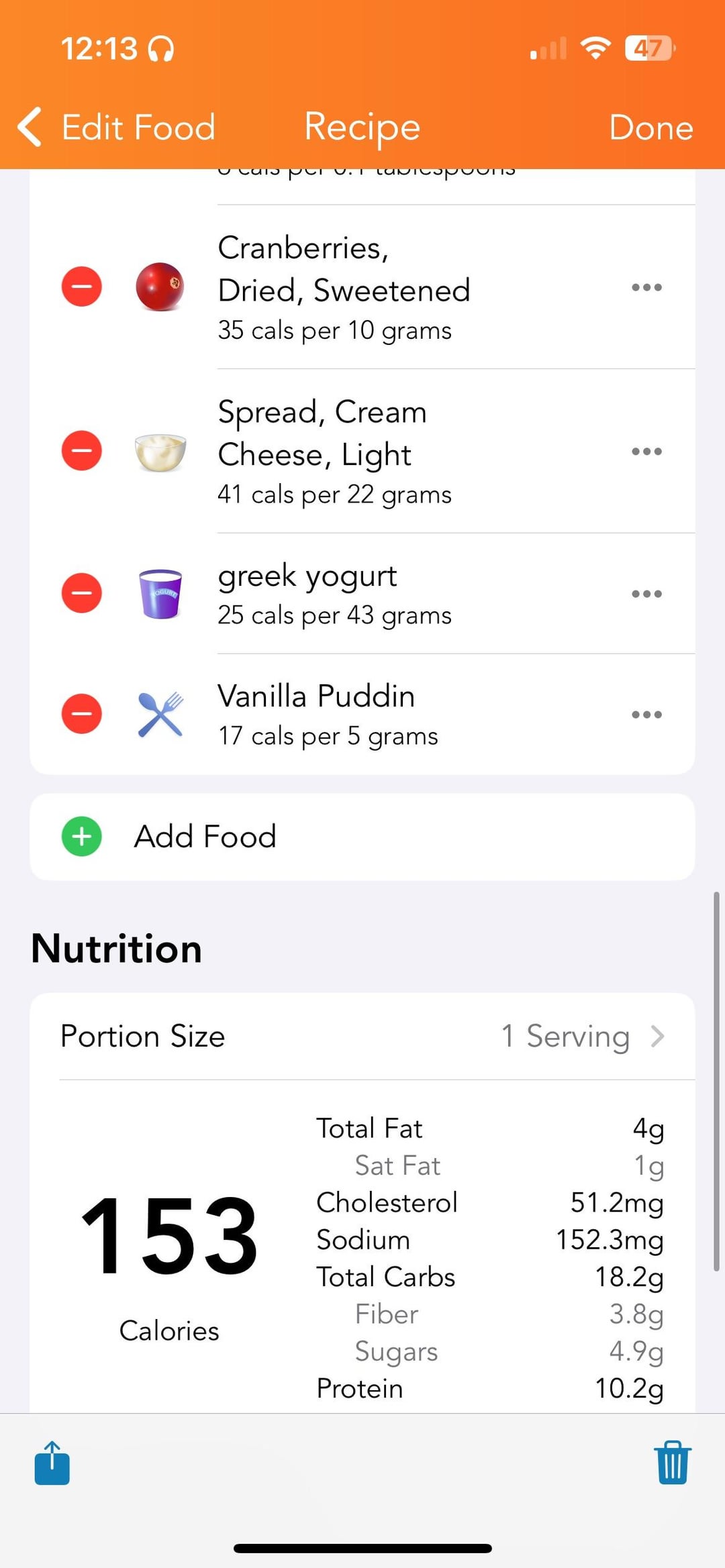Change Portion Size from 1 Serving
Image resolution: width=725 pixels, height=1568 pixels.
click(581, 1036)
